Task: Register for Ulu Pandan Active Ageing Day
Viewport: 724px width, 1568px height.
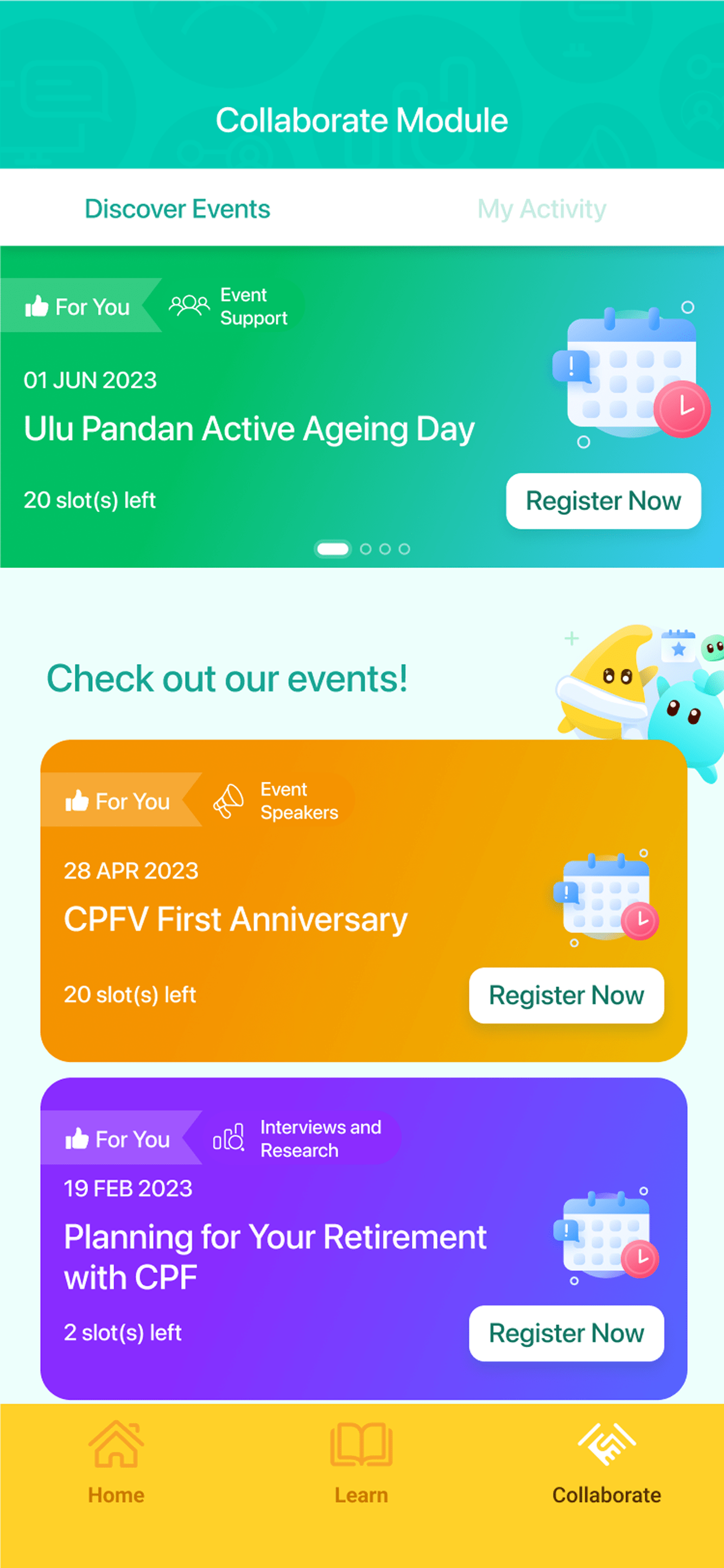Action: [x=603, y=501]
